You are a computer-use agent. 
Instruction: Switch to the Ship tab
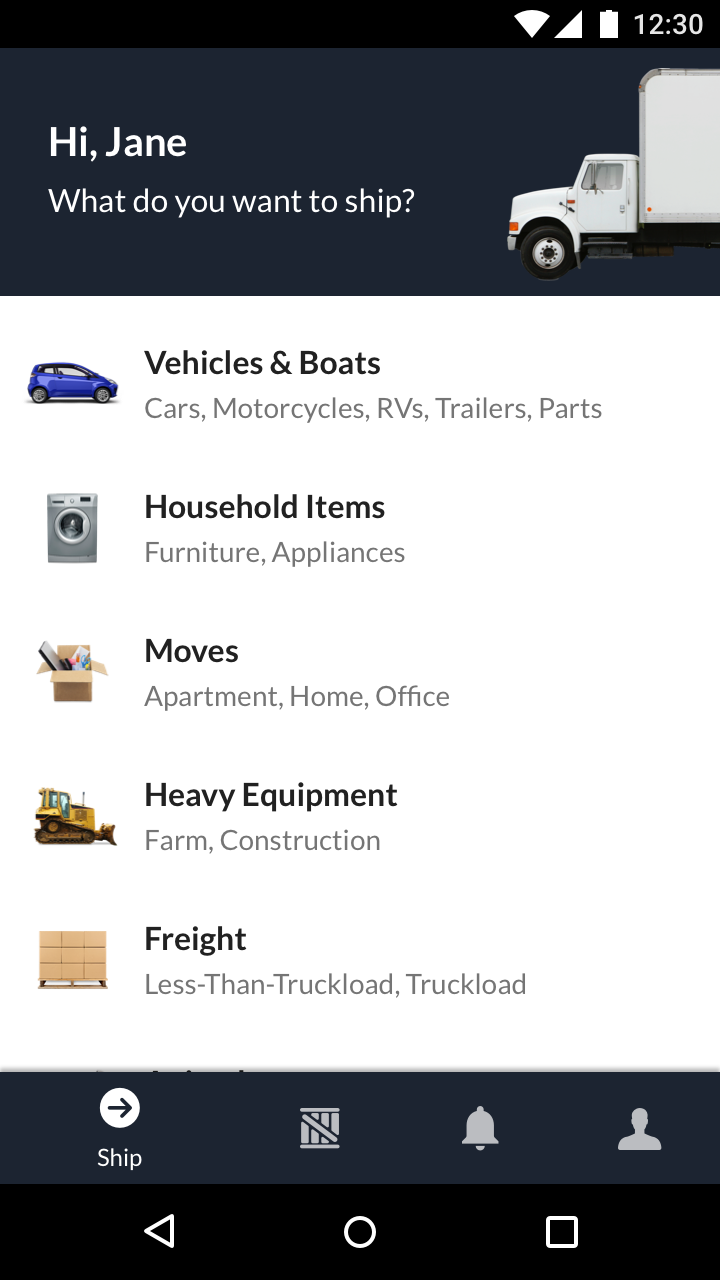[x=120, y=1129]
